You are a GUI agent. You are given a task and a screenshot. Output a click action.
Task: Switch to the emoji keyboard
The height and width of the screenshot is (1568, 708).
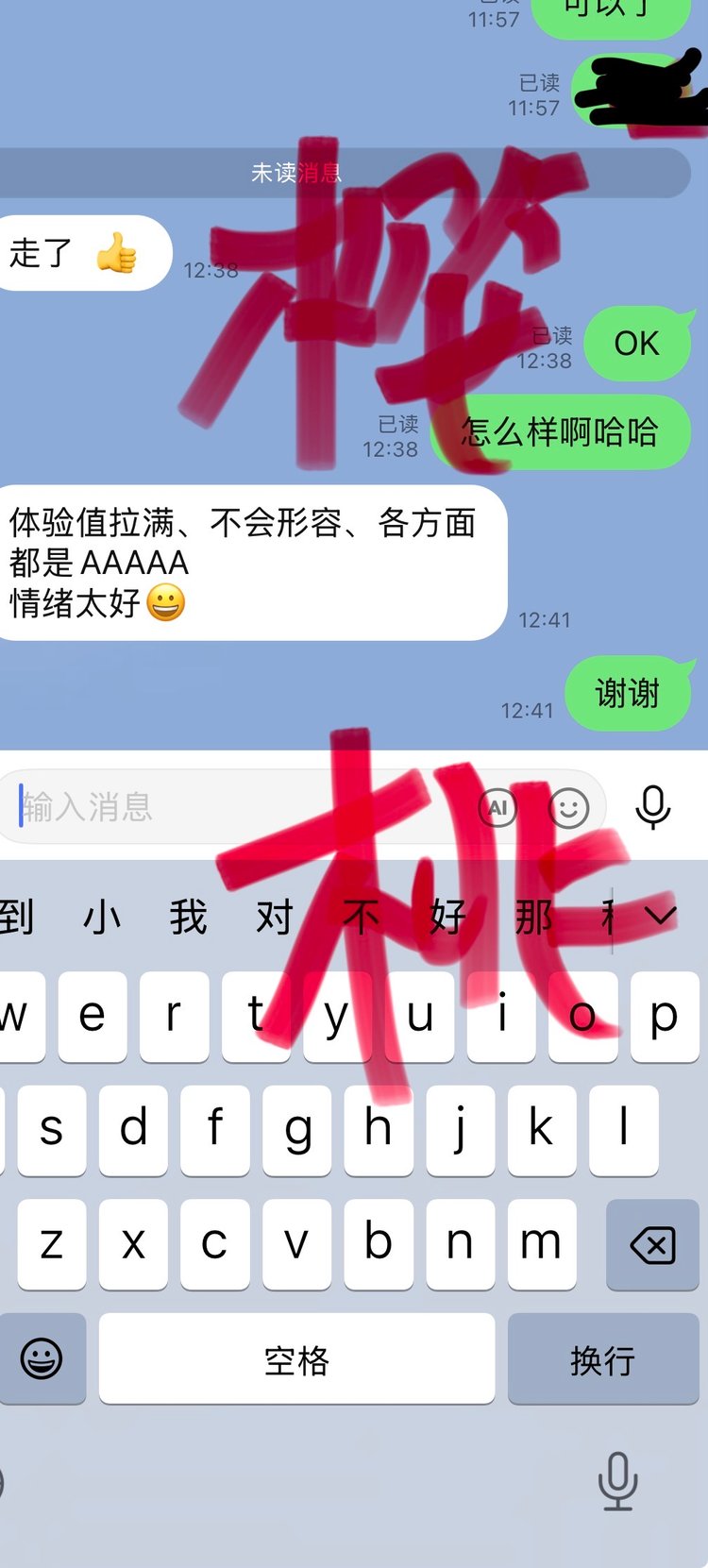click(x=42, y=1359)
